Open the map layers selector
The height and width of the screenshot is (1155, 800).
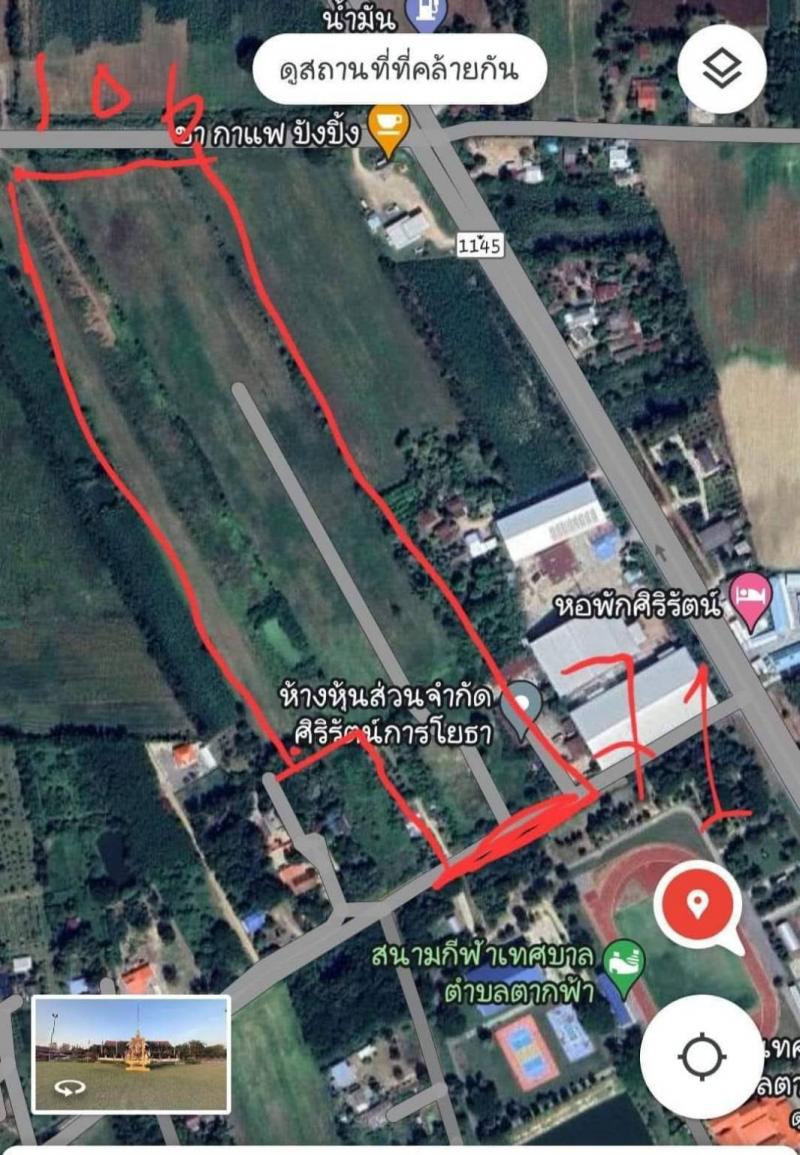(721, 68)
